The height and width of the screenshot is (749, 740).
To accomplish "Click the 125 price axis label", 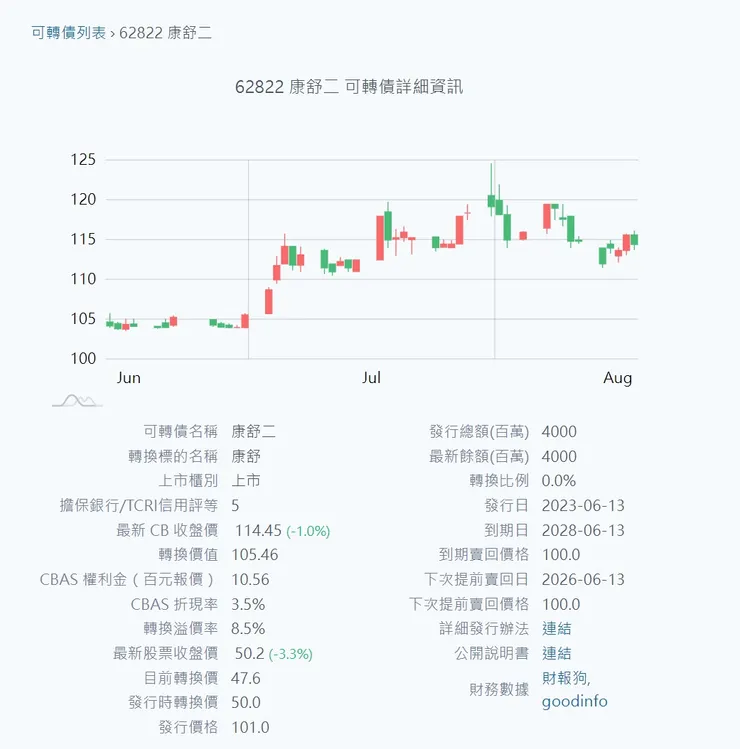I will click(83, 160).
